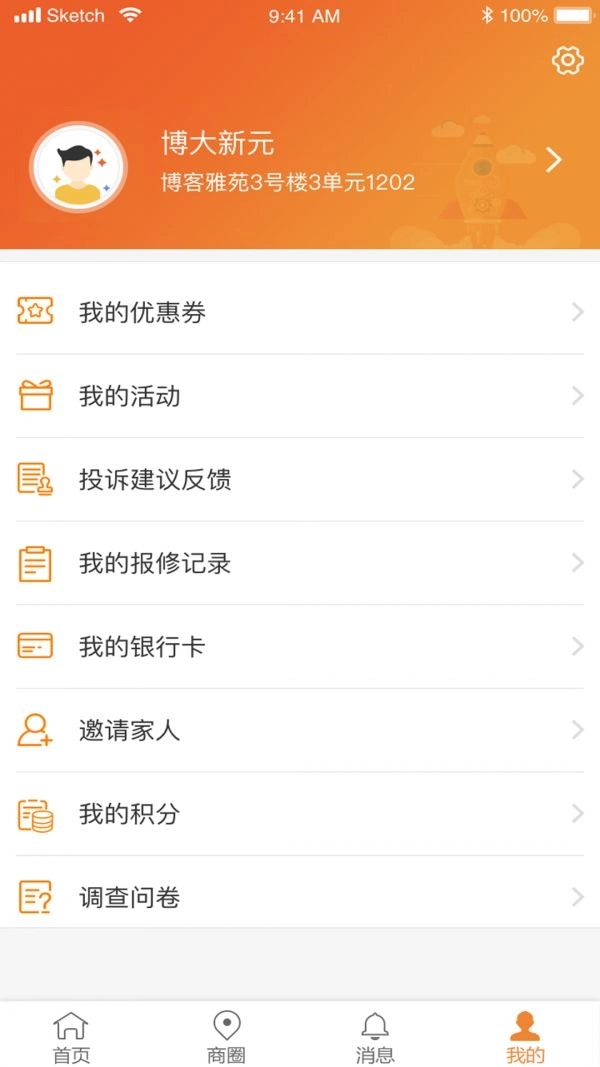Open 我的优惠券 coupons row
600x1067 pixels.
[300, 313]
